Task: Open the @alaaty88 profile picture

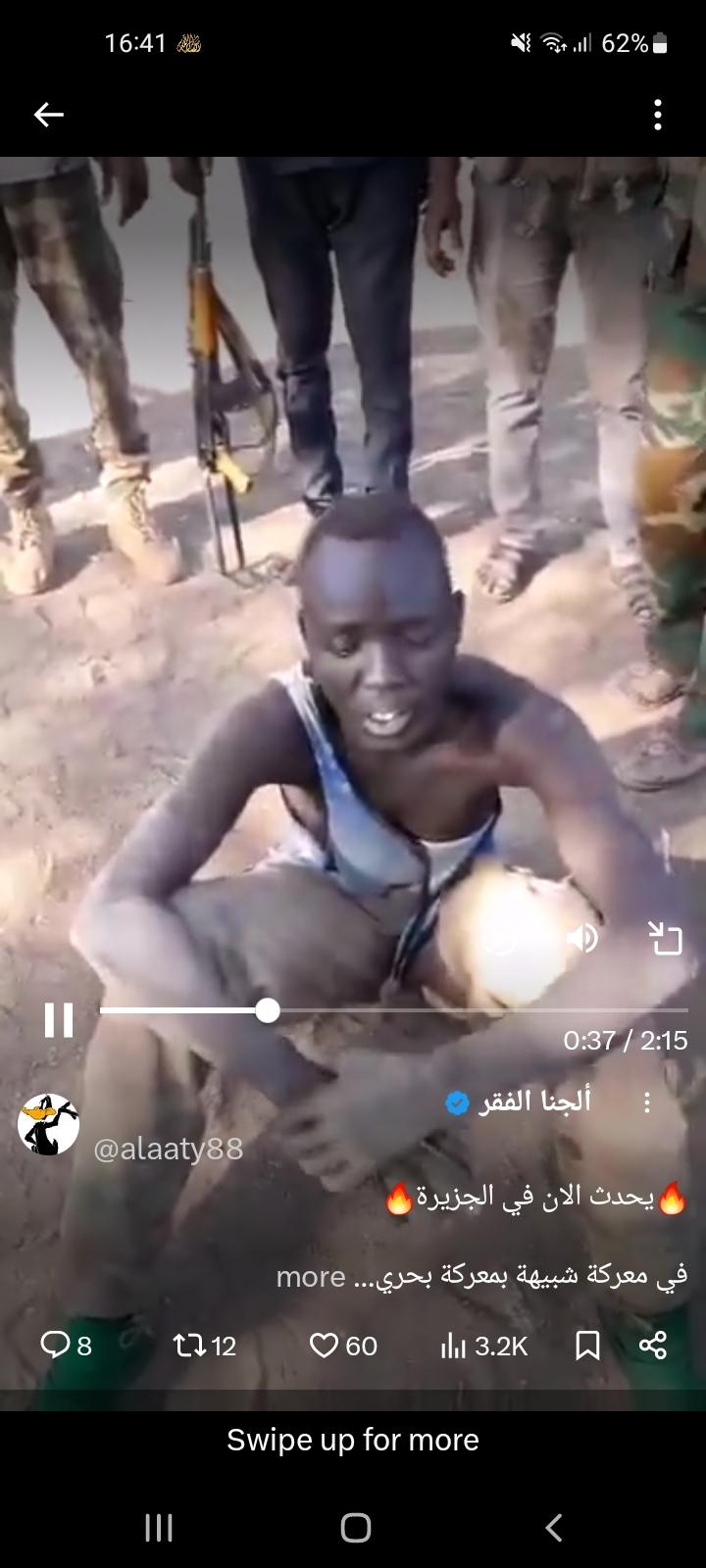Action: tap(48, 1124)
